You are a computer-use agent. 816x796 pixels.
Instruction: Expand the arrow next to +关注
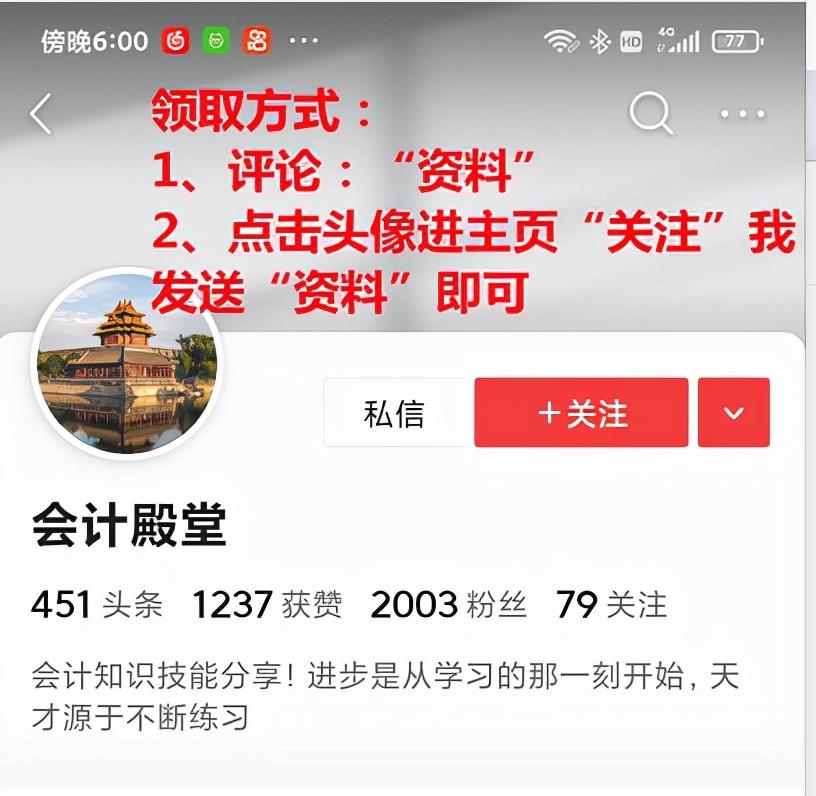(734, 413)
